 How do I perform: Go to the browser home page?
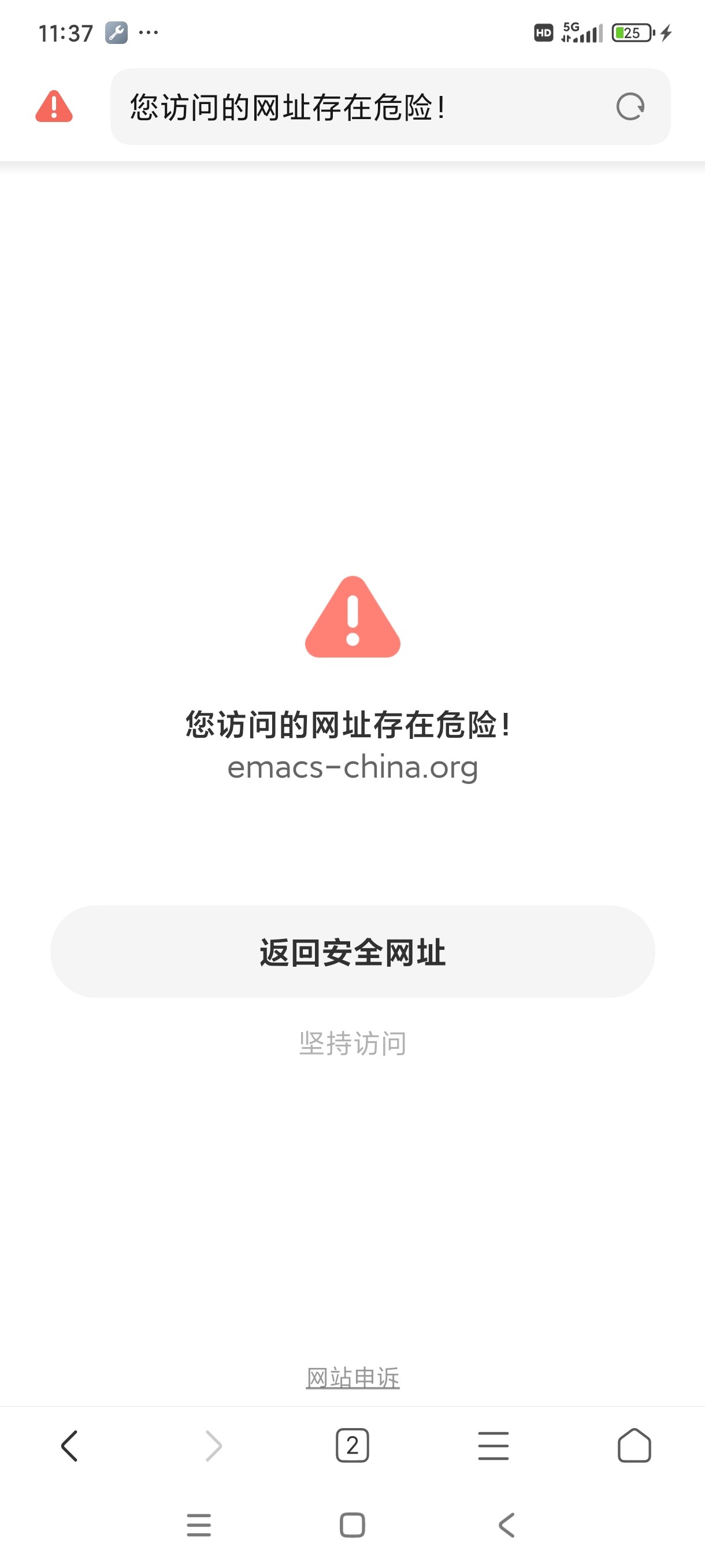point(634,1445)
